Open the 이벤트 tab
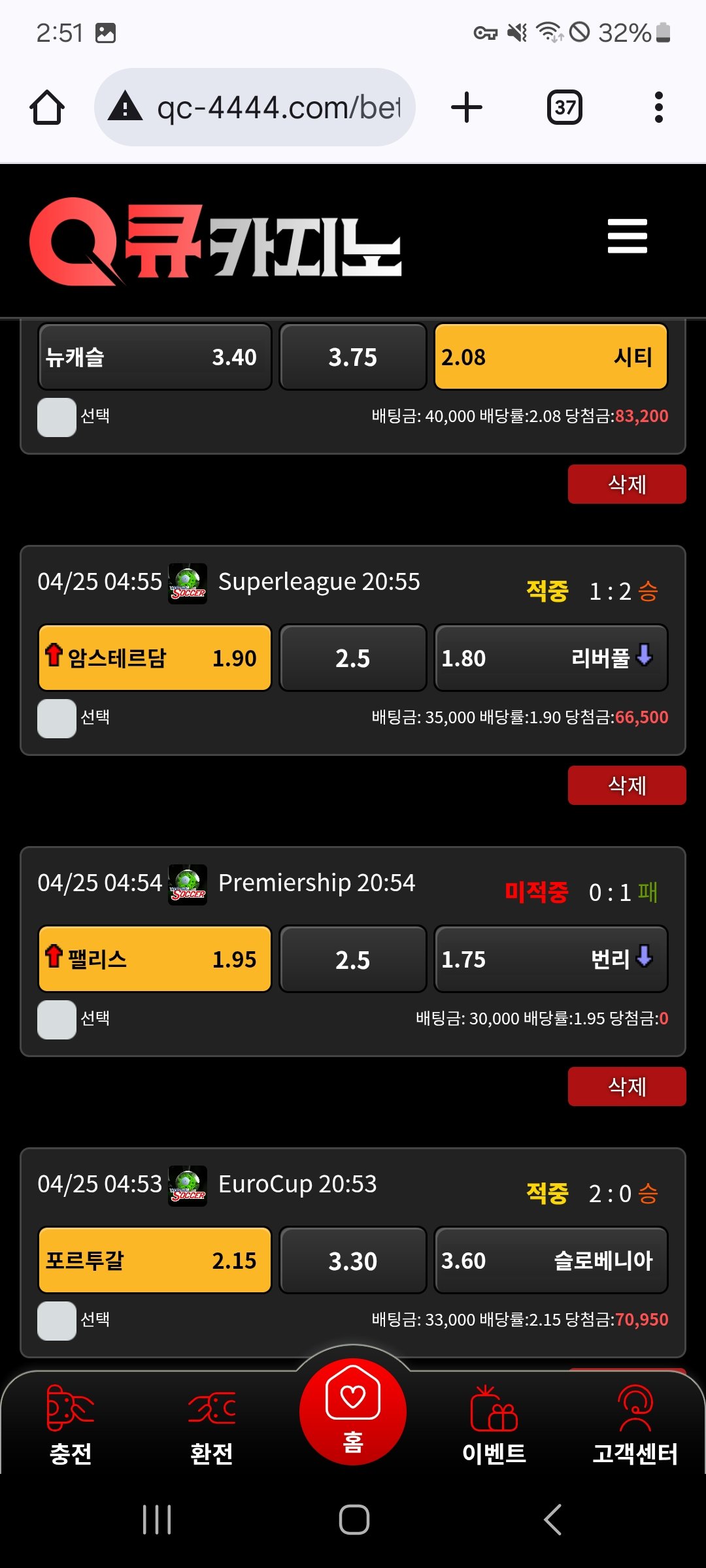Image resolution: width=706 pixels, height=1568 pixels. click(x=494, y=1426)
